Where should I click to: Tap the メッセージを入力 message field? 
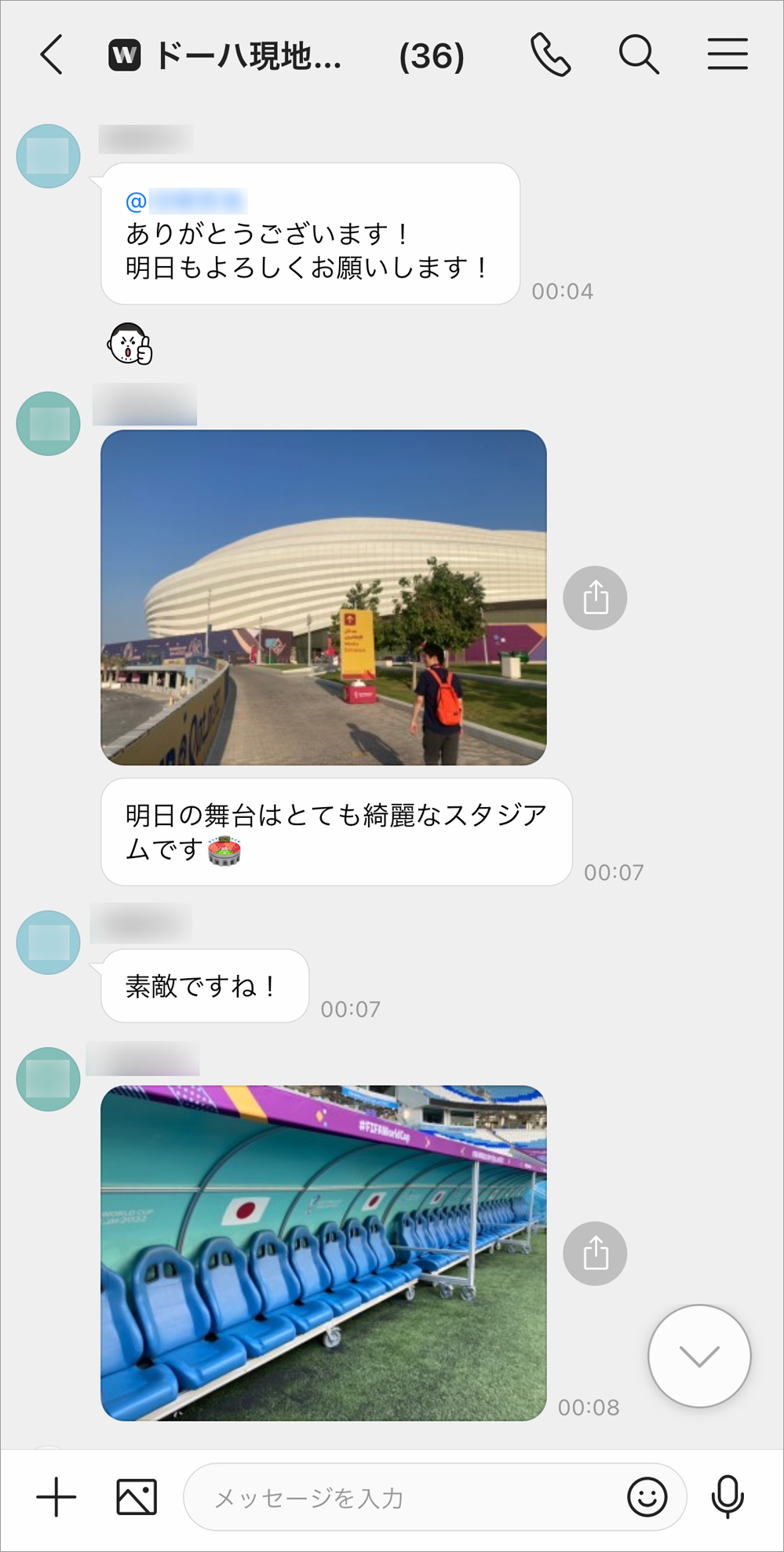tap(408, 1498)
